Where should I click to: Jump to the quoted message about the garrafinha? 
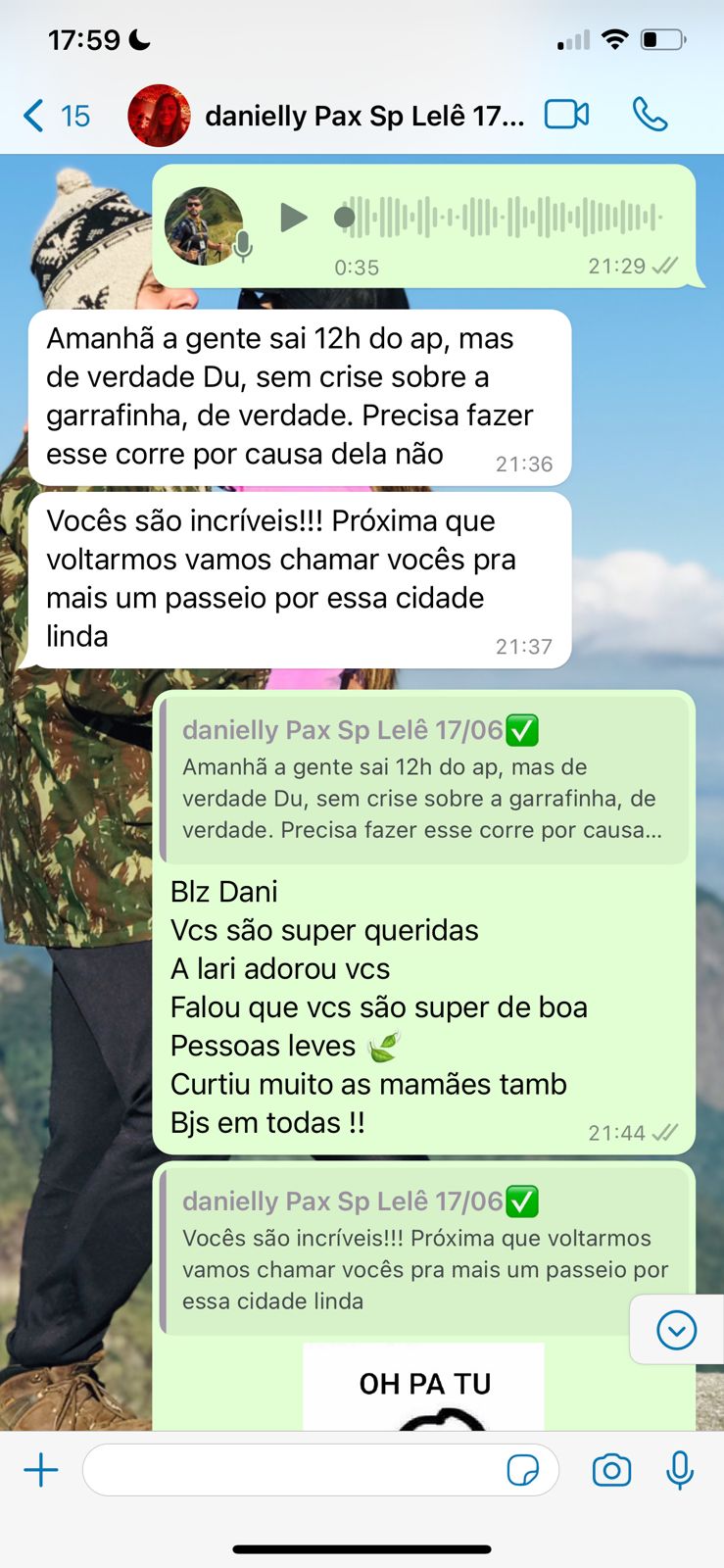(423, 781)
